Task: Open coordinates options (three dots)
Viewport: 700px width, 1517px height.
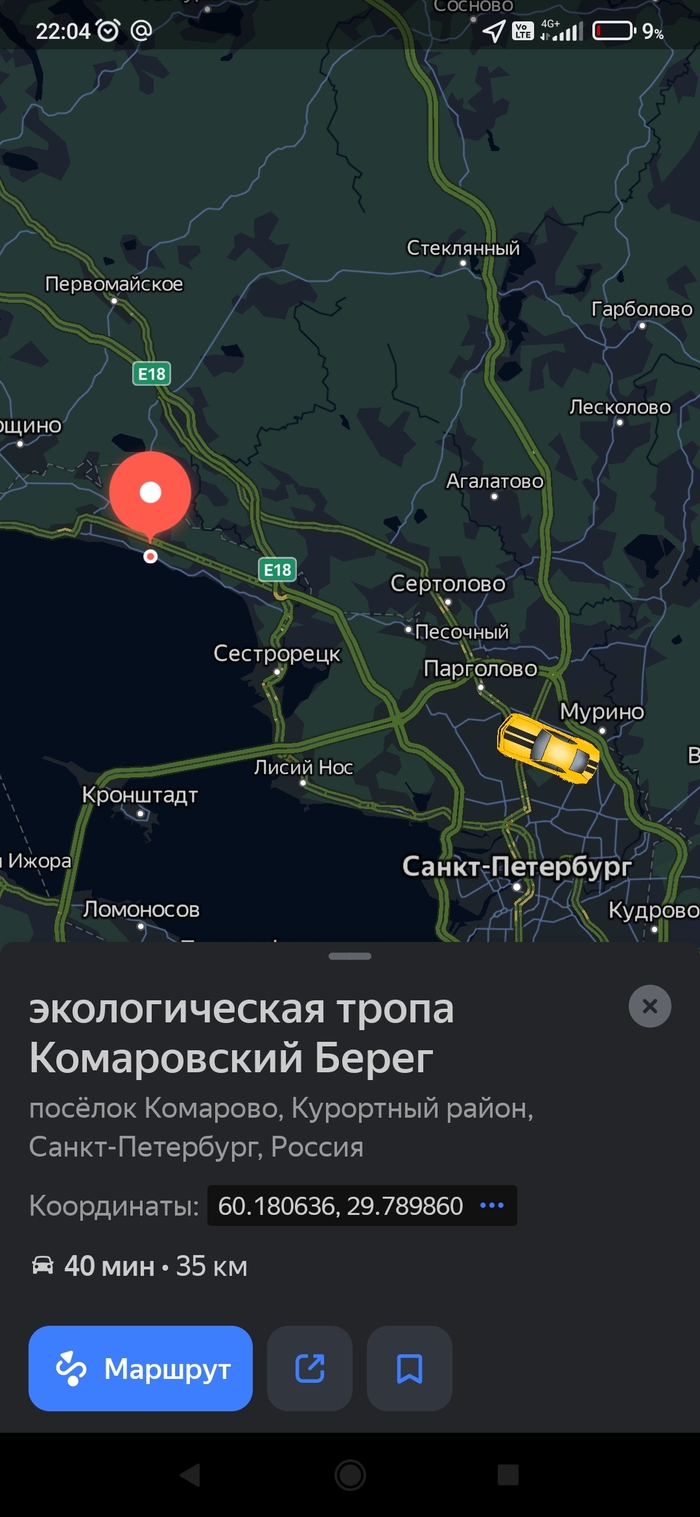Action: [491, 1206]
